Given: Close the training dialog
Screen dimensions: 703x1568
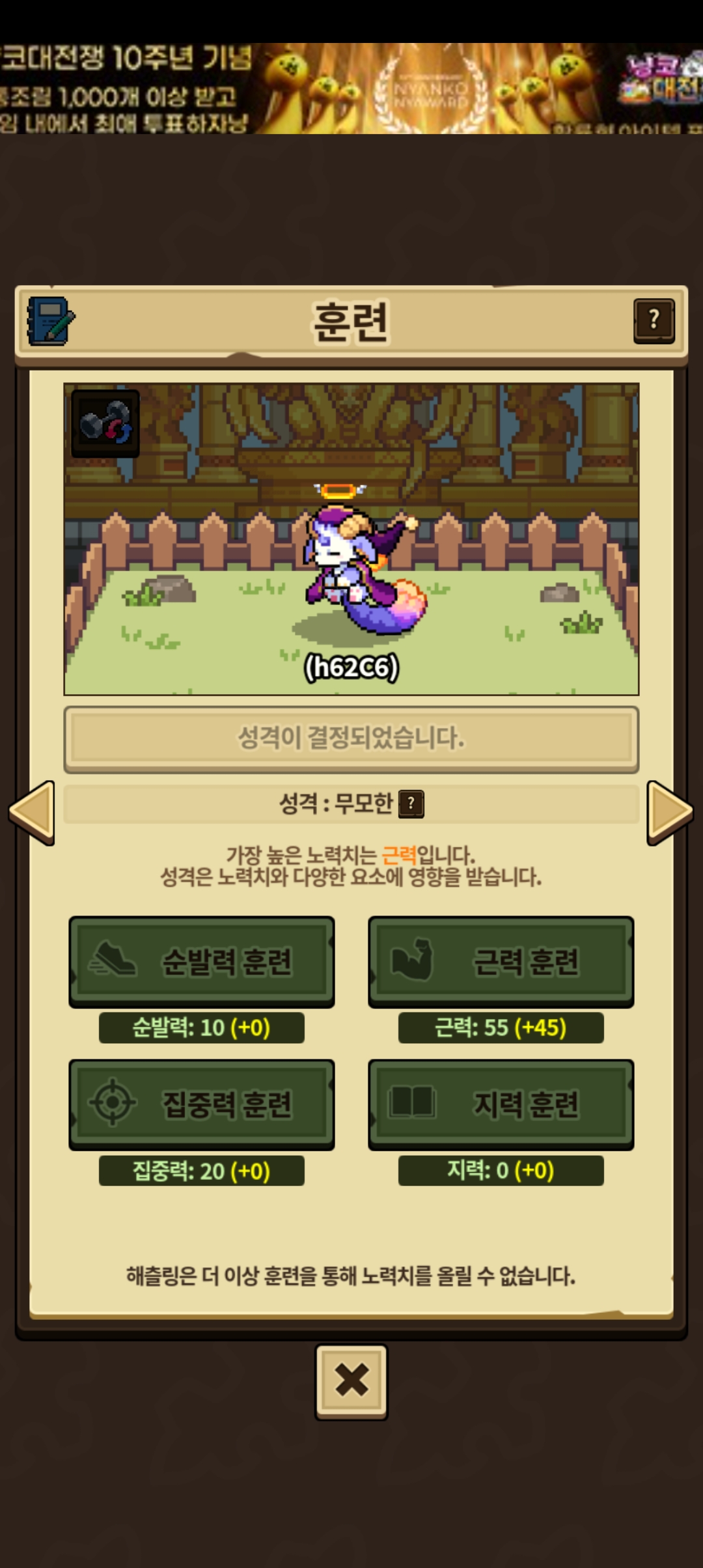Looking at the screenshot, I should [x=351, y=1381].
